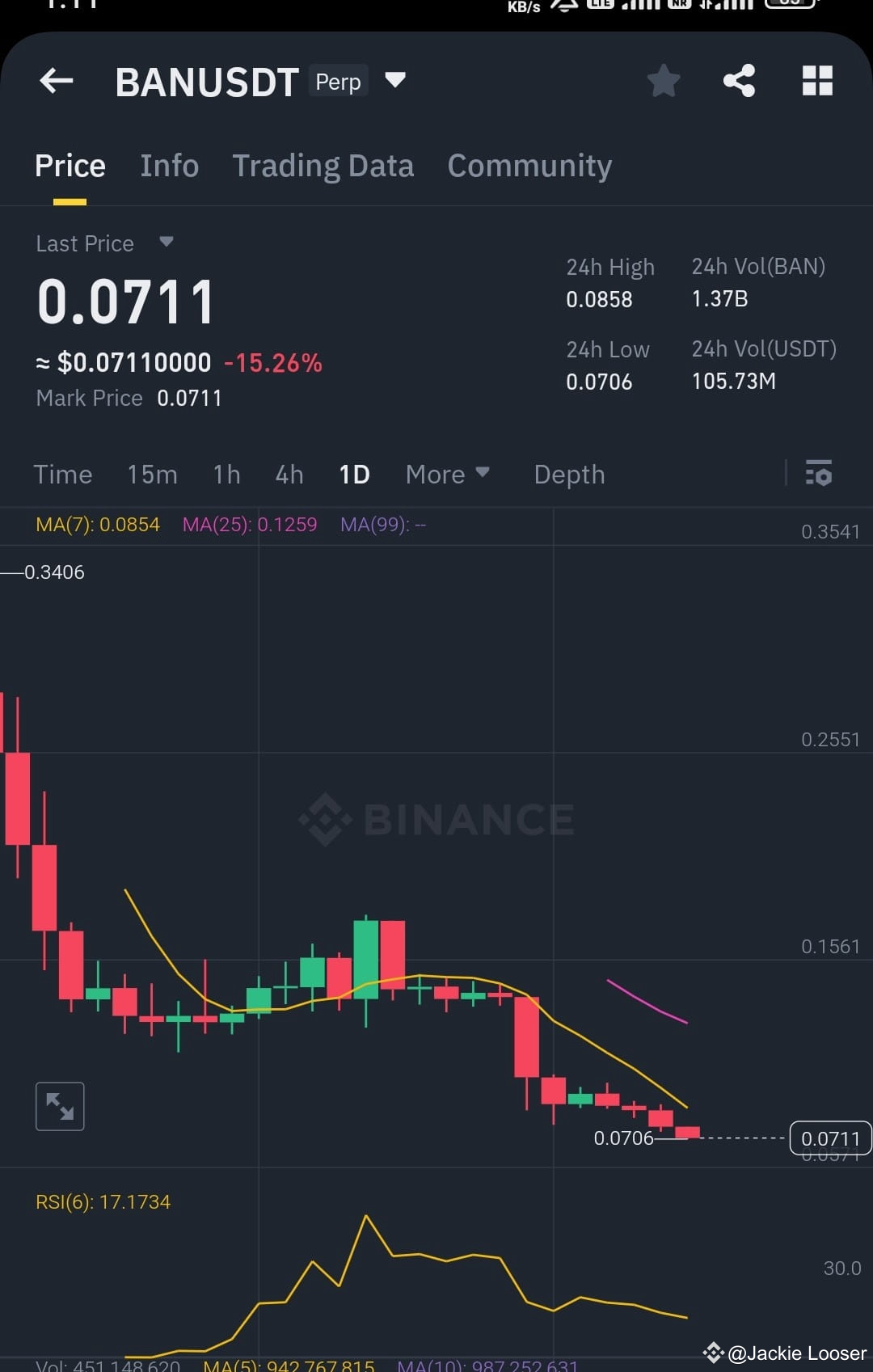Share the BANUSDT chart
Image resolution: width=873 pixels, height=1372 pixels.
click(x=740, y=80)
